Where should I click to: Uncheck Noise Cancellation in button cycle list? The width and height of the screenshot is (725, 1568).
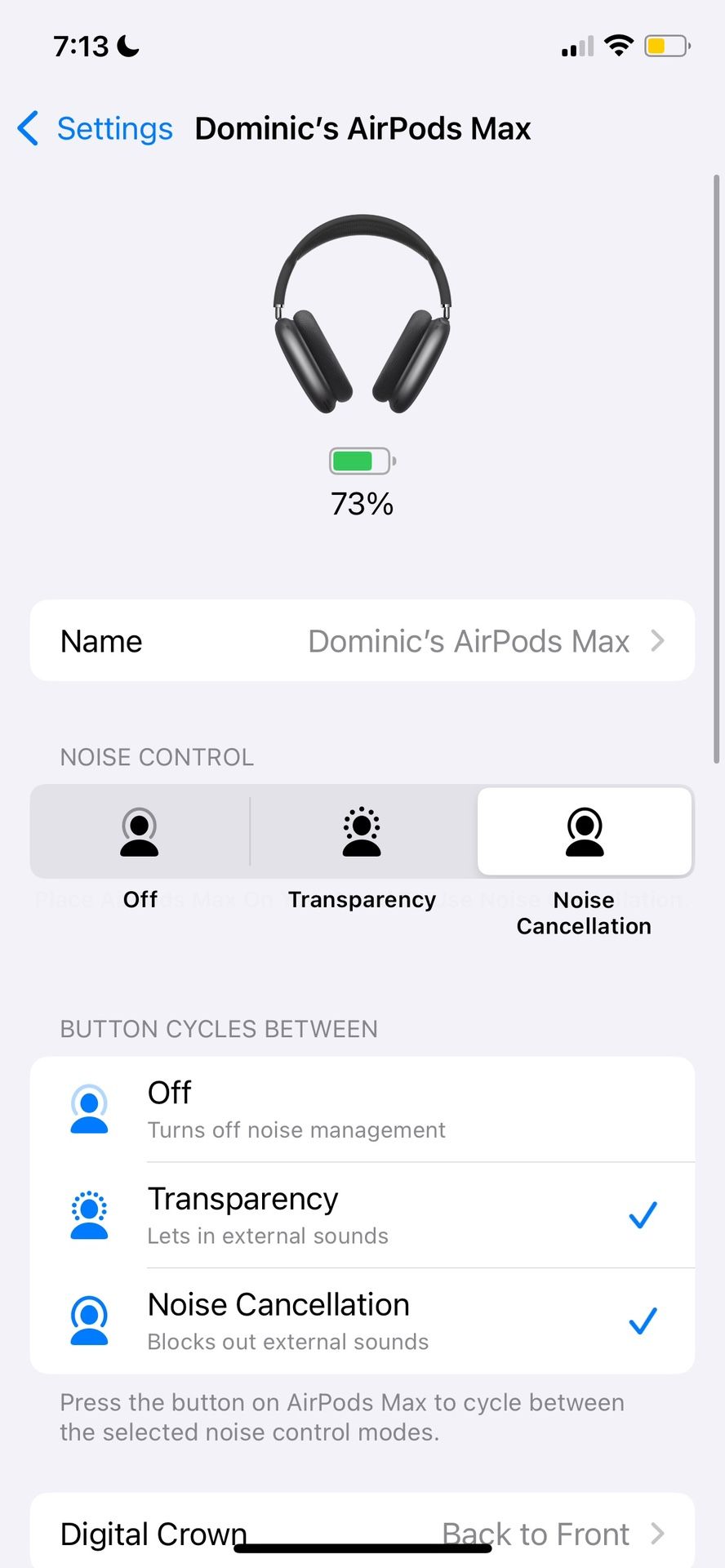coord(362,1321)
